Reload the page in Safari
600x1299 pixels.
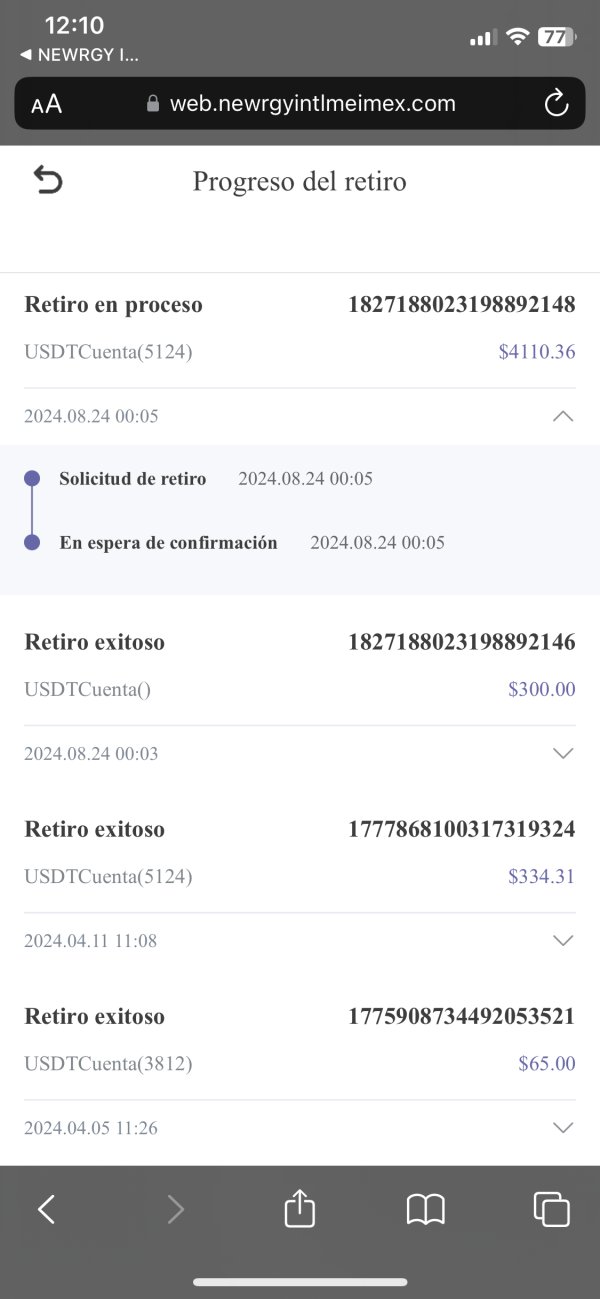coord(555,103)
